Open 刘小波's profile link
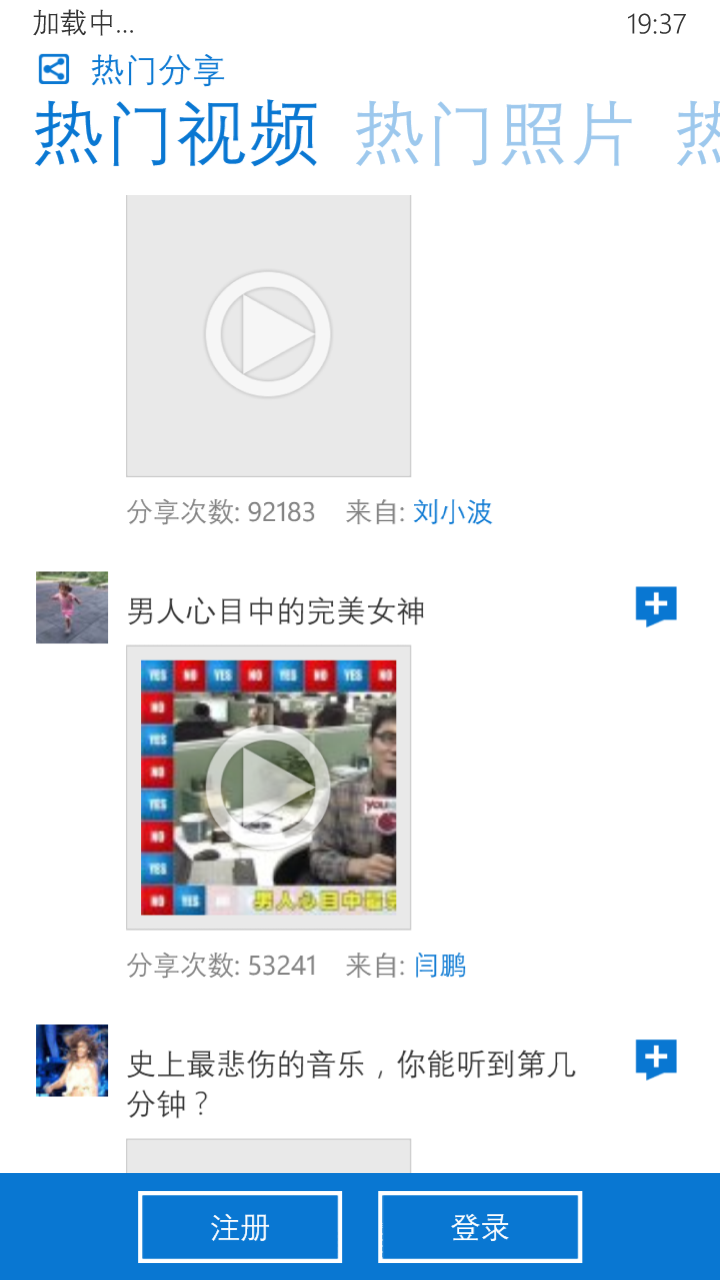Viewport: 720px width, 1280px height. 452,513
